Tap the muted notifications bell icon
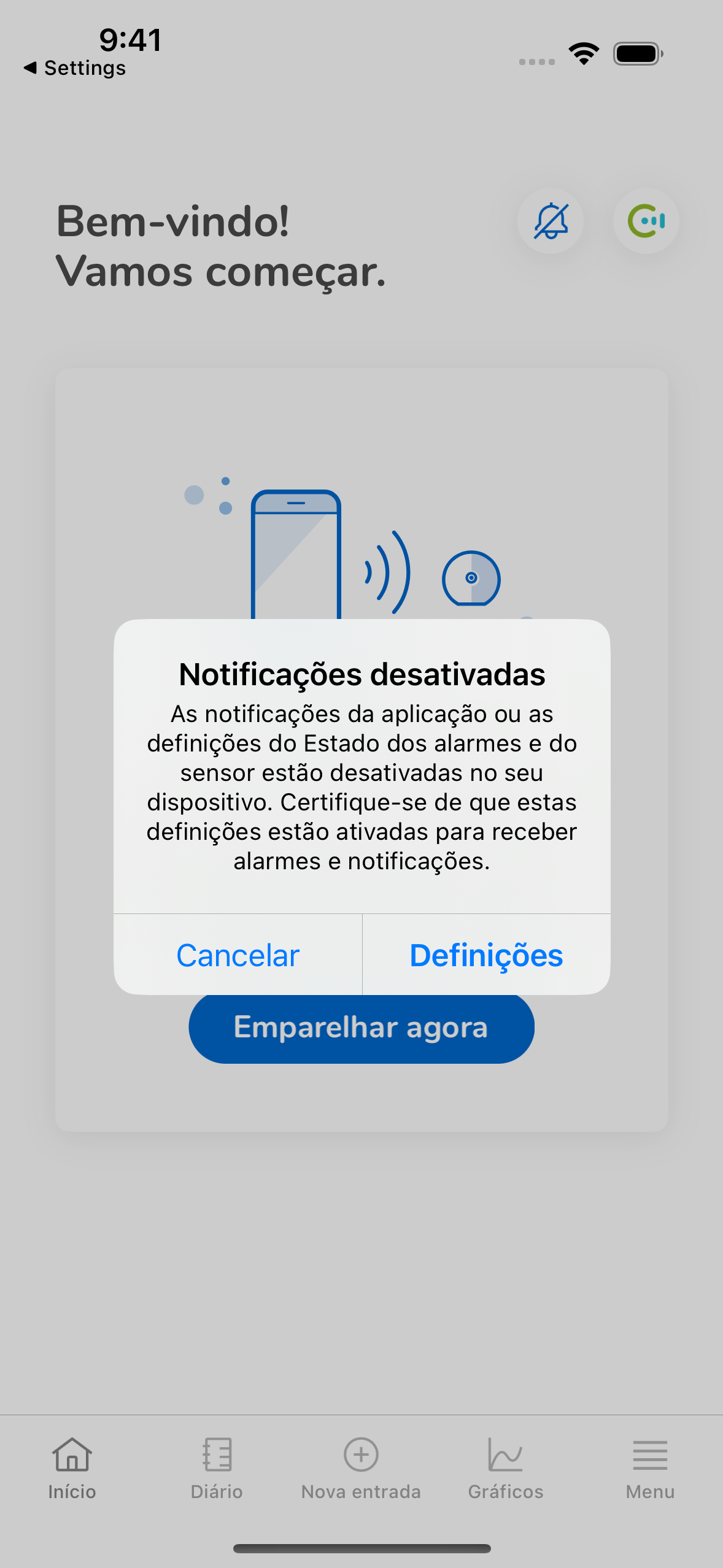Viewport: 723px width, 1568px height. tap(551, 222)
